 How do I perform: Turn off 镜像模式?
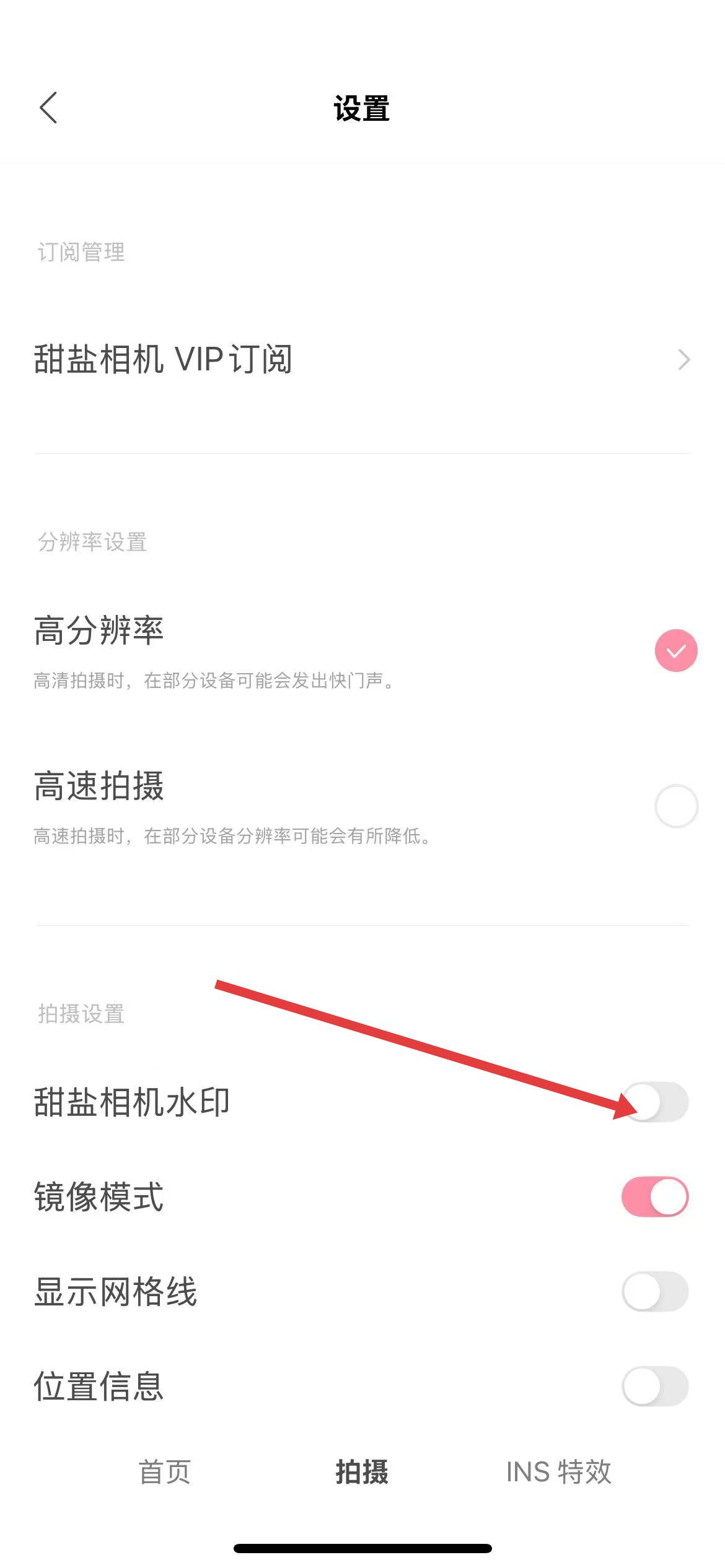click(655, 1196)
